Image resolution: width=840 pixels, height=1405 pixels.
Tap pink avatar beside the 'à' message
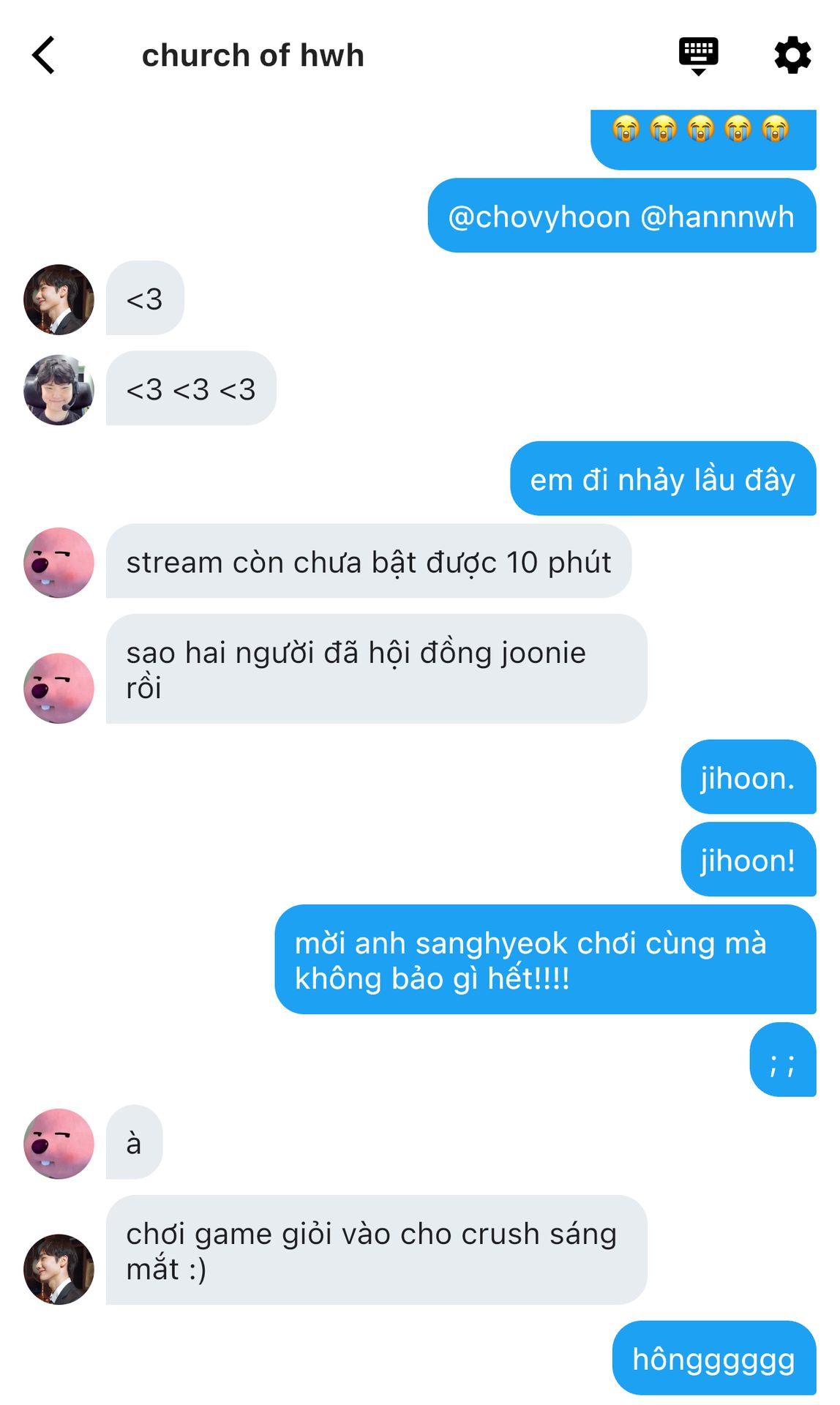click(59, 1143)
